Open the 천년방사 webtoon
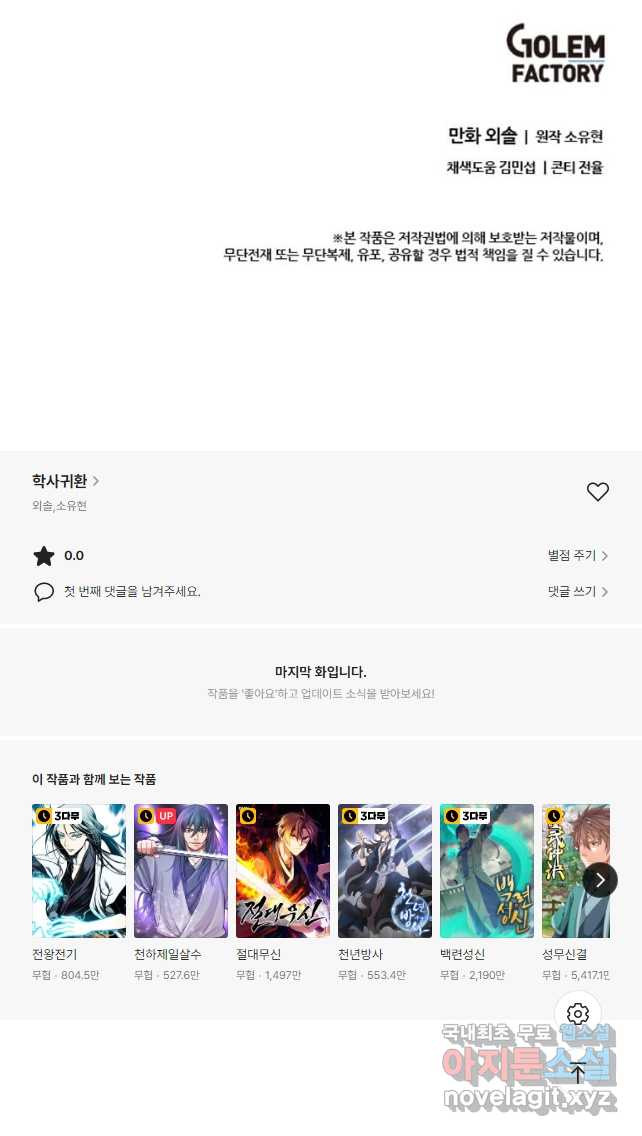This screenshot has height=1136, width=642. (385, 870)
